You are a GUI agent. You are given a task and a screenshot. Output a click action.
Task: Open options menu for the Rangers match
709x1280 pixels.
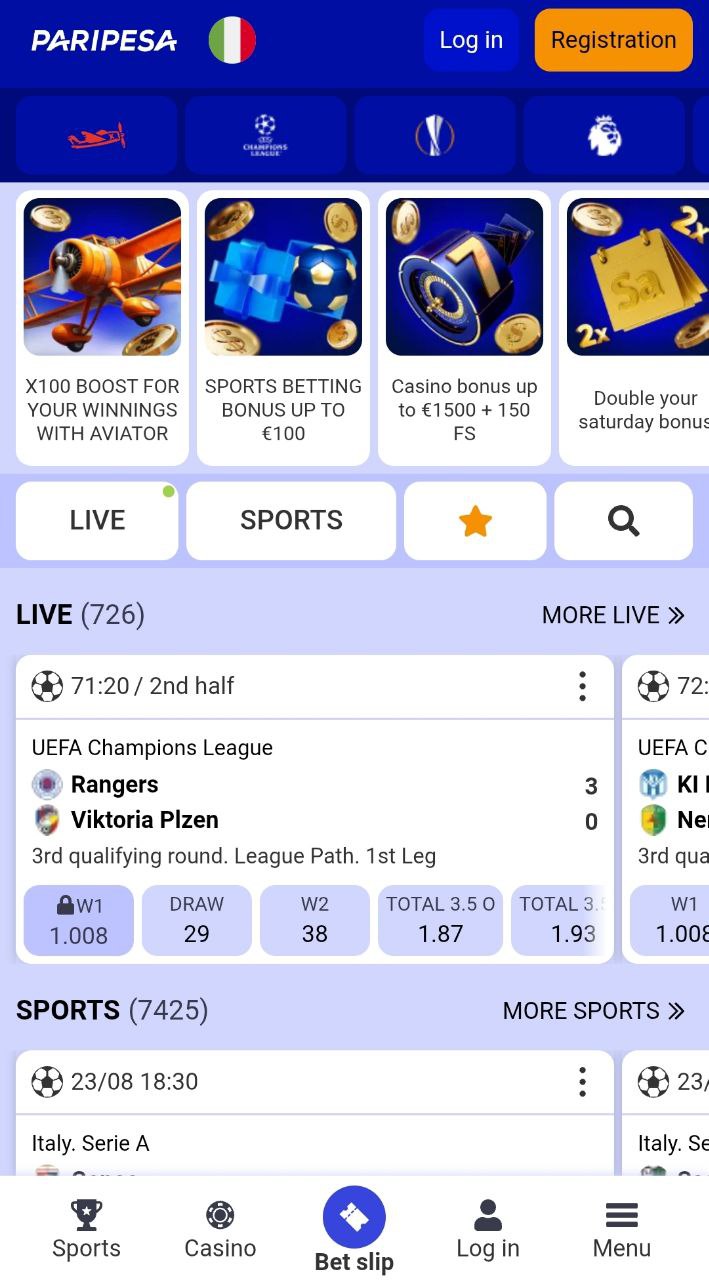pos(582,686)
